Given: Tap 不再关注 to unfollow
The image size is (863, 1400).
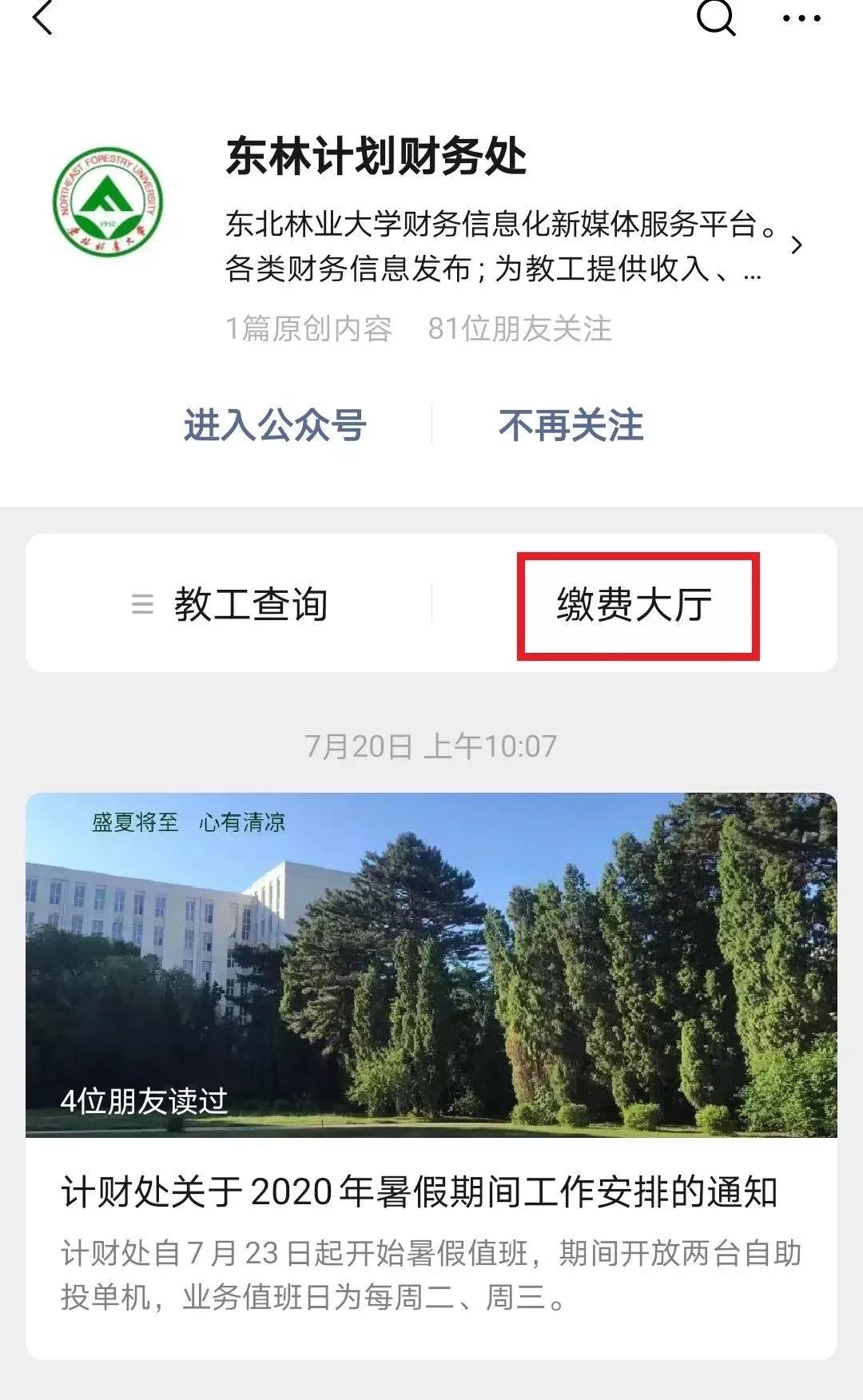Looking at the screenshot, I should (x=571, y=424).
